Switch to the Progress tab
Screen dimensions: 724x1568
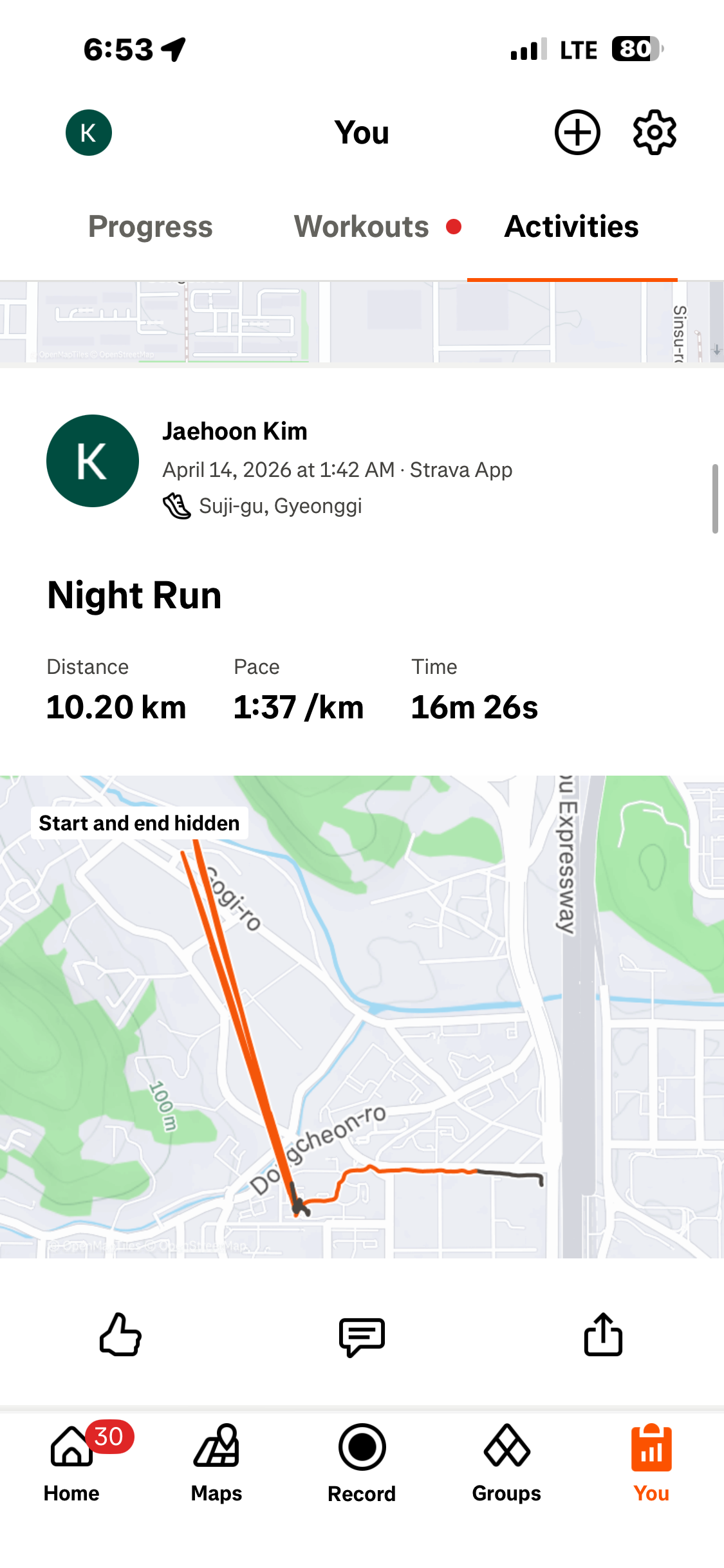point(150,227)
